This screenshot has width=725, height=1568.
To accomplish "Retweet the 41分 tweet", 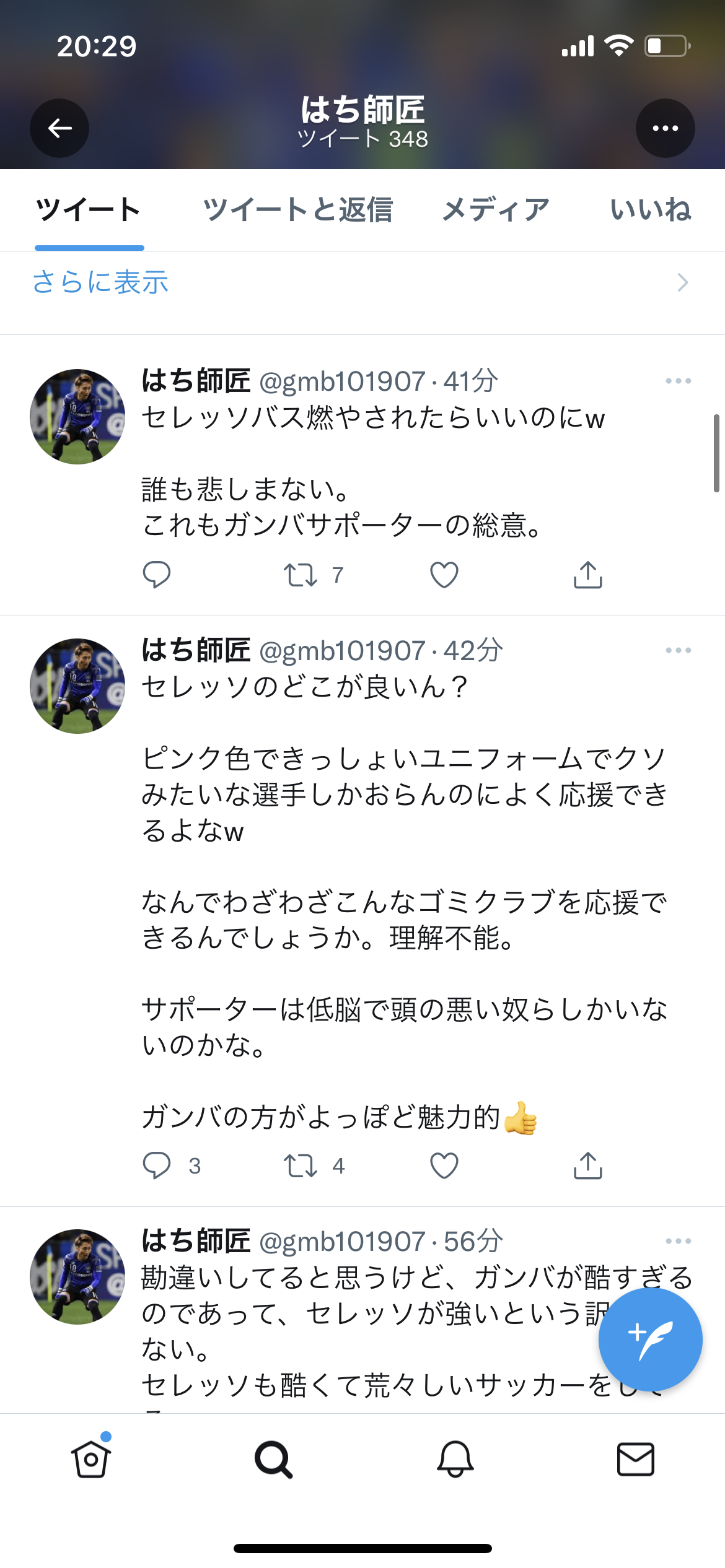I will point(301,575).
